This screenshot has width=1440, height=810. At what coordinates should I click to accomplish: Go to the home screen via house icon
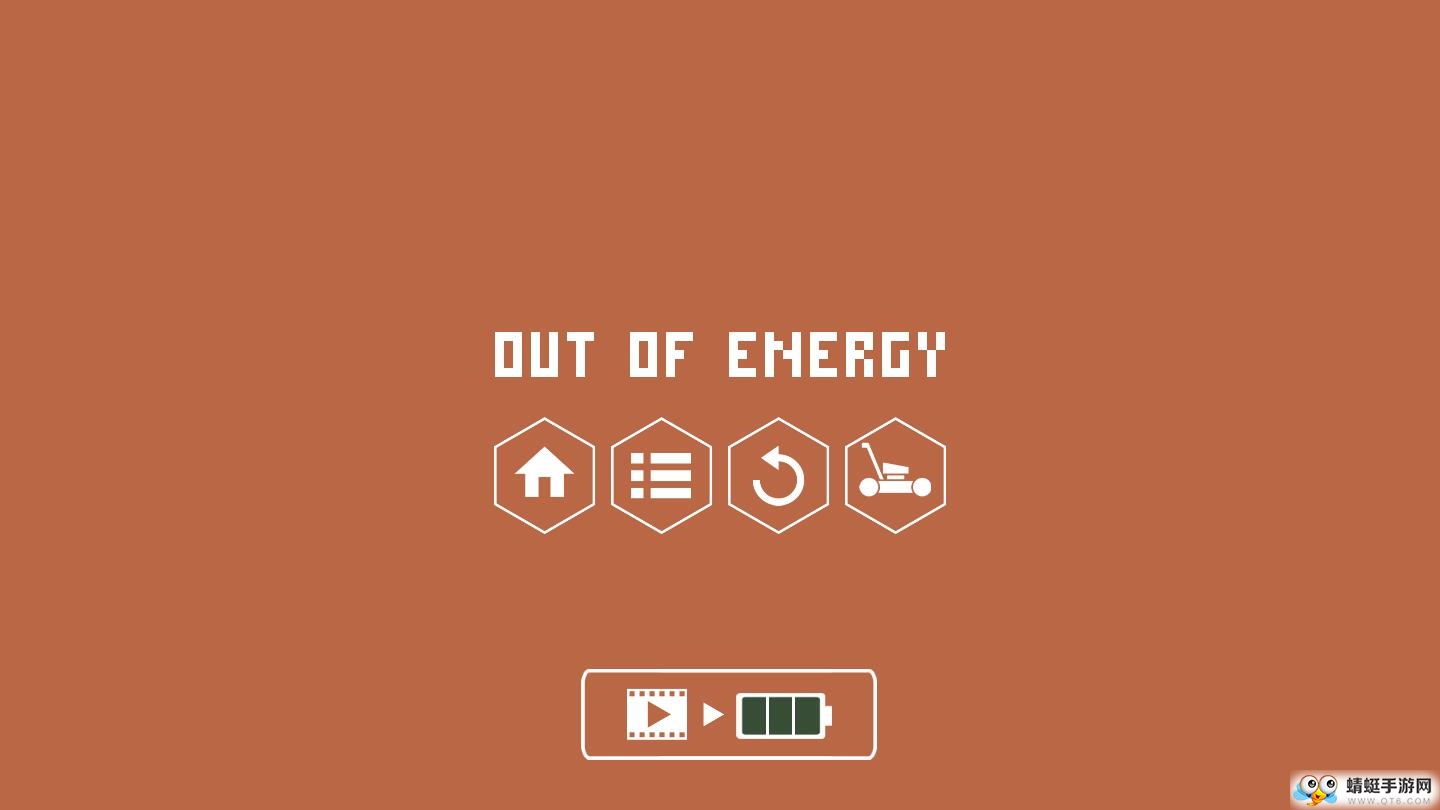(x=544, y=475)
